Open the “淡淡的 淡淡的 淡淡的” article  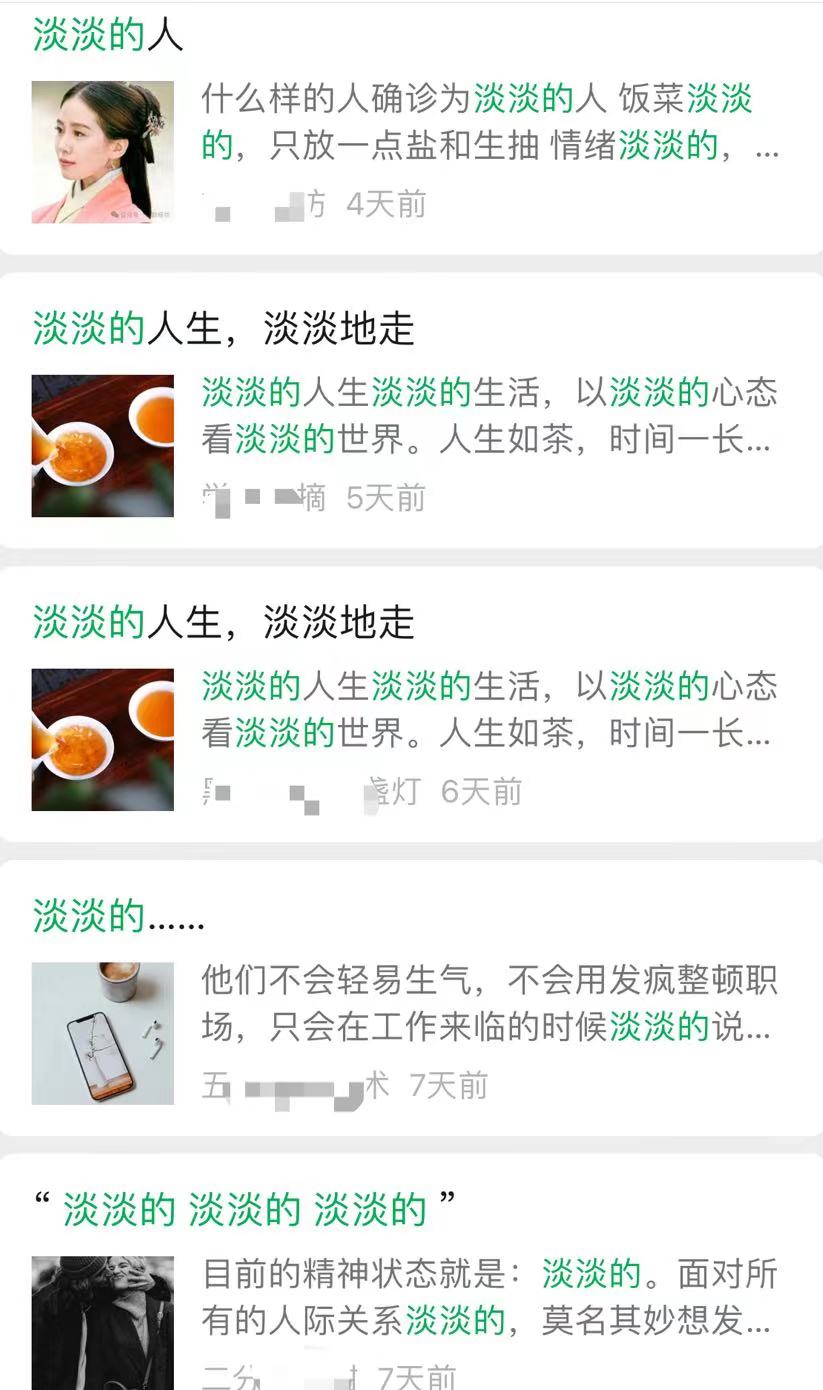[411, 1272]
